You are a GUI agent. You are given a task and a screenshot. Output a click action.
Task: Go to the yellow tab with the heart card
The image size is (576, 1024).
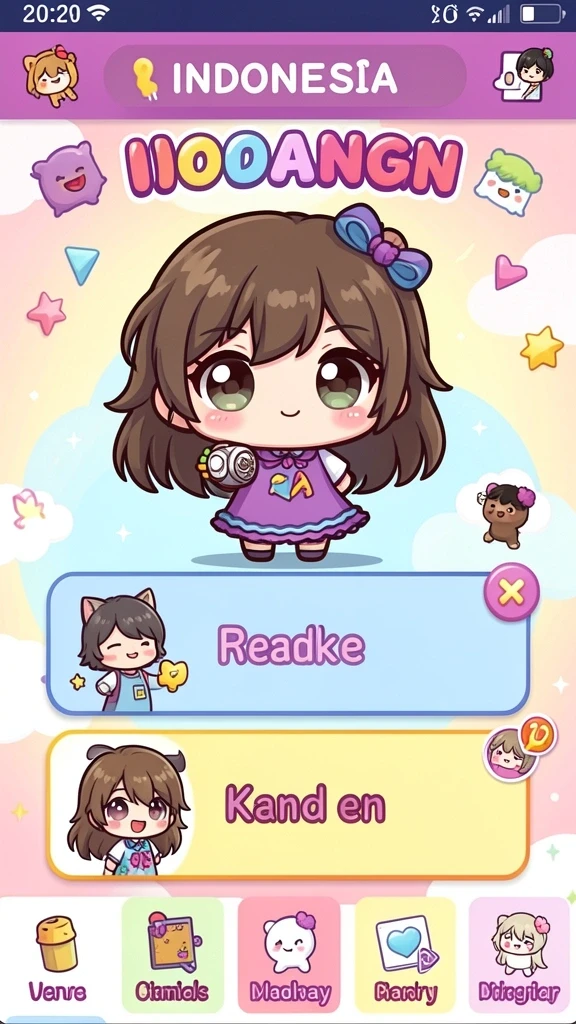[x=405, y=957]
